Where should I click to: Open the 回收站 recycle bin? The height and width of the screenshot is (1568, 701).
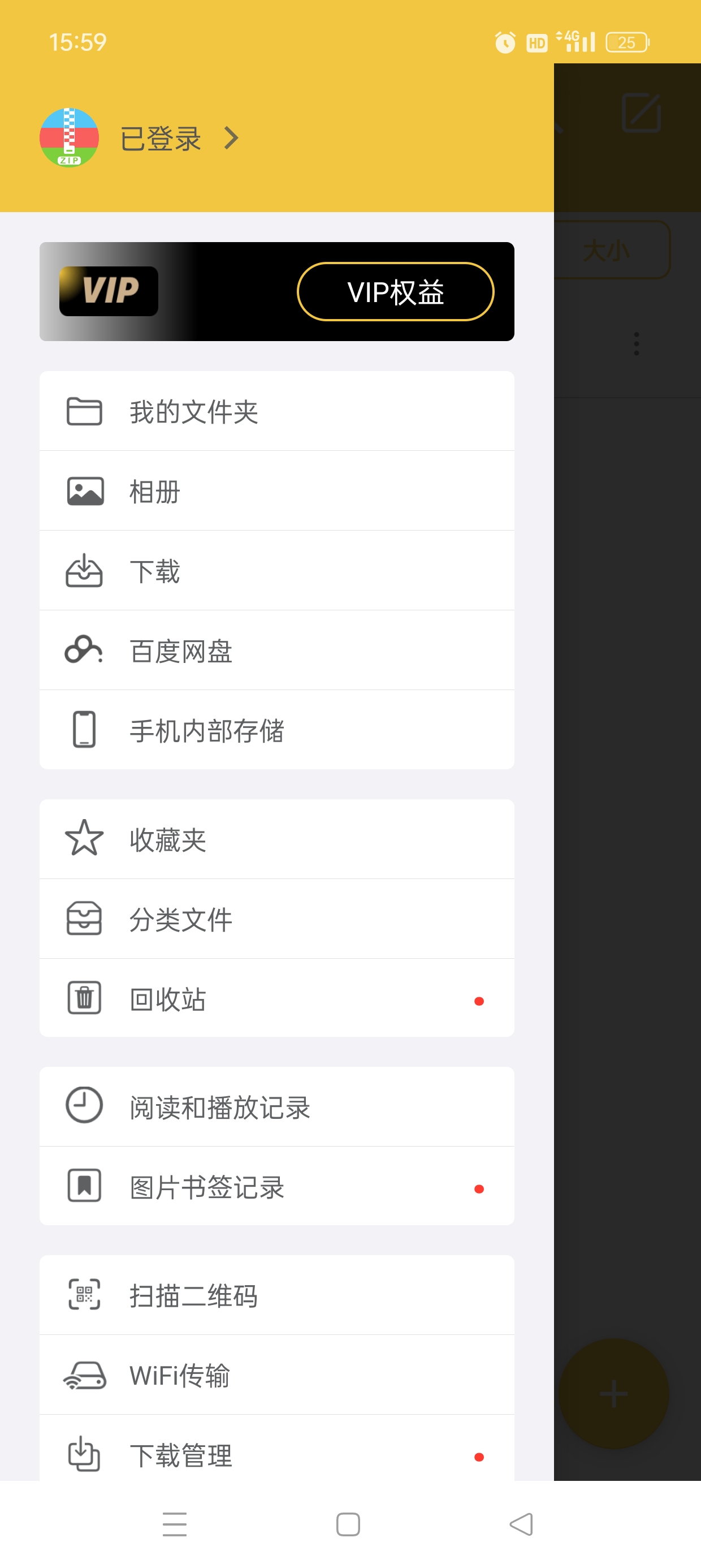pyautogui.click(x=276, y=999)
